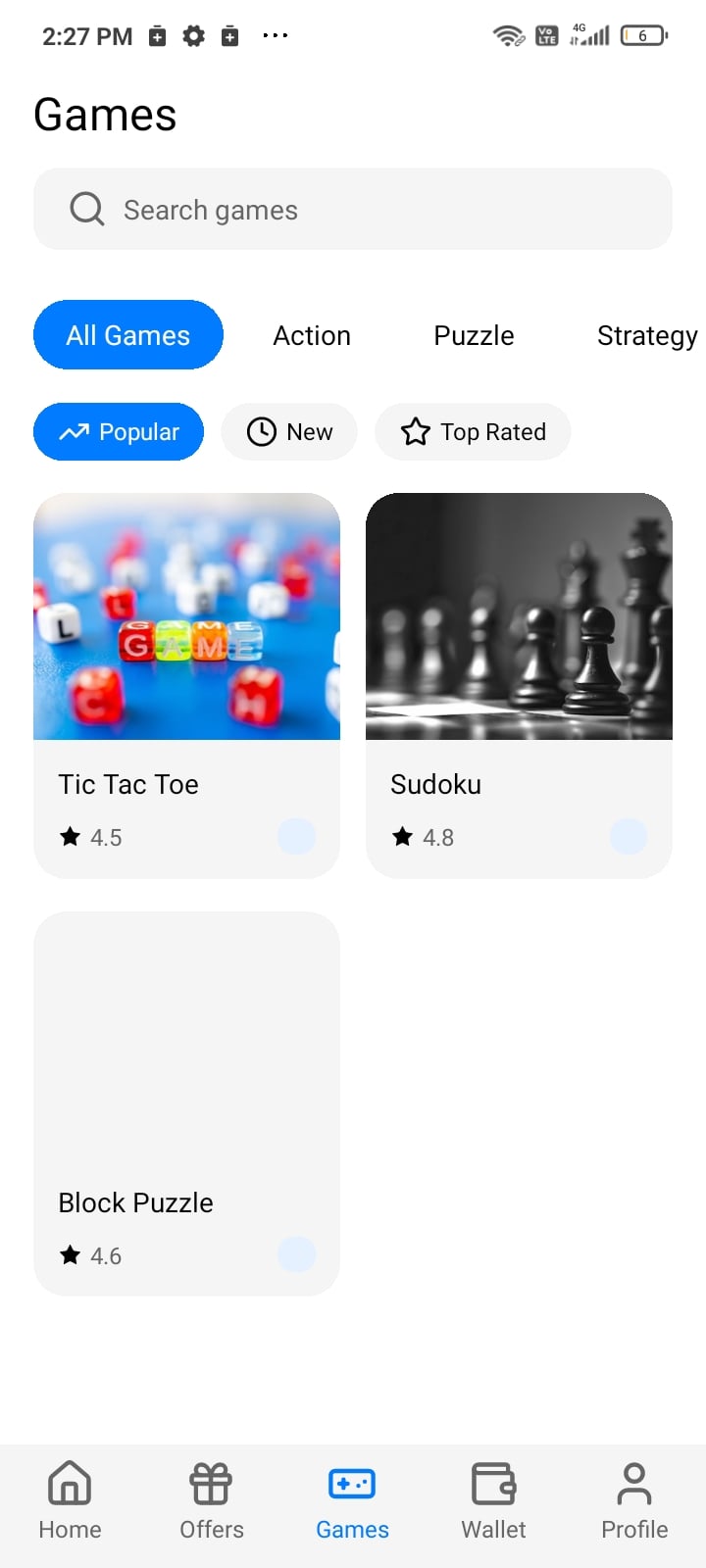The image size is (706, 1568).
Task: Go to the Home tab
Action: point(70,1500)
